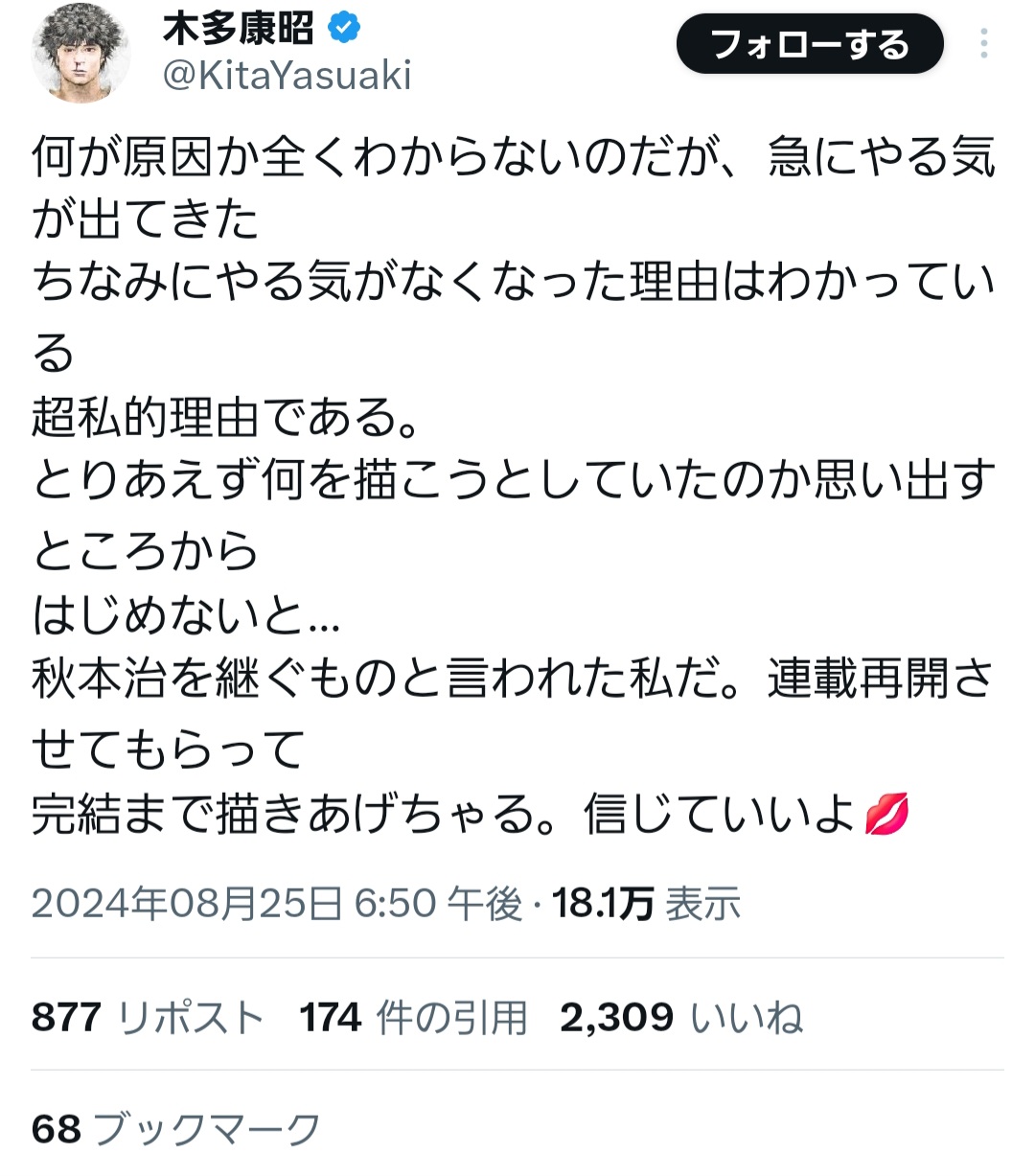Open the 18.1万 表示 view count details
Screen dimensions: 1035x1176
click(x=647, y=904)
